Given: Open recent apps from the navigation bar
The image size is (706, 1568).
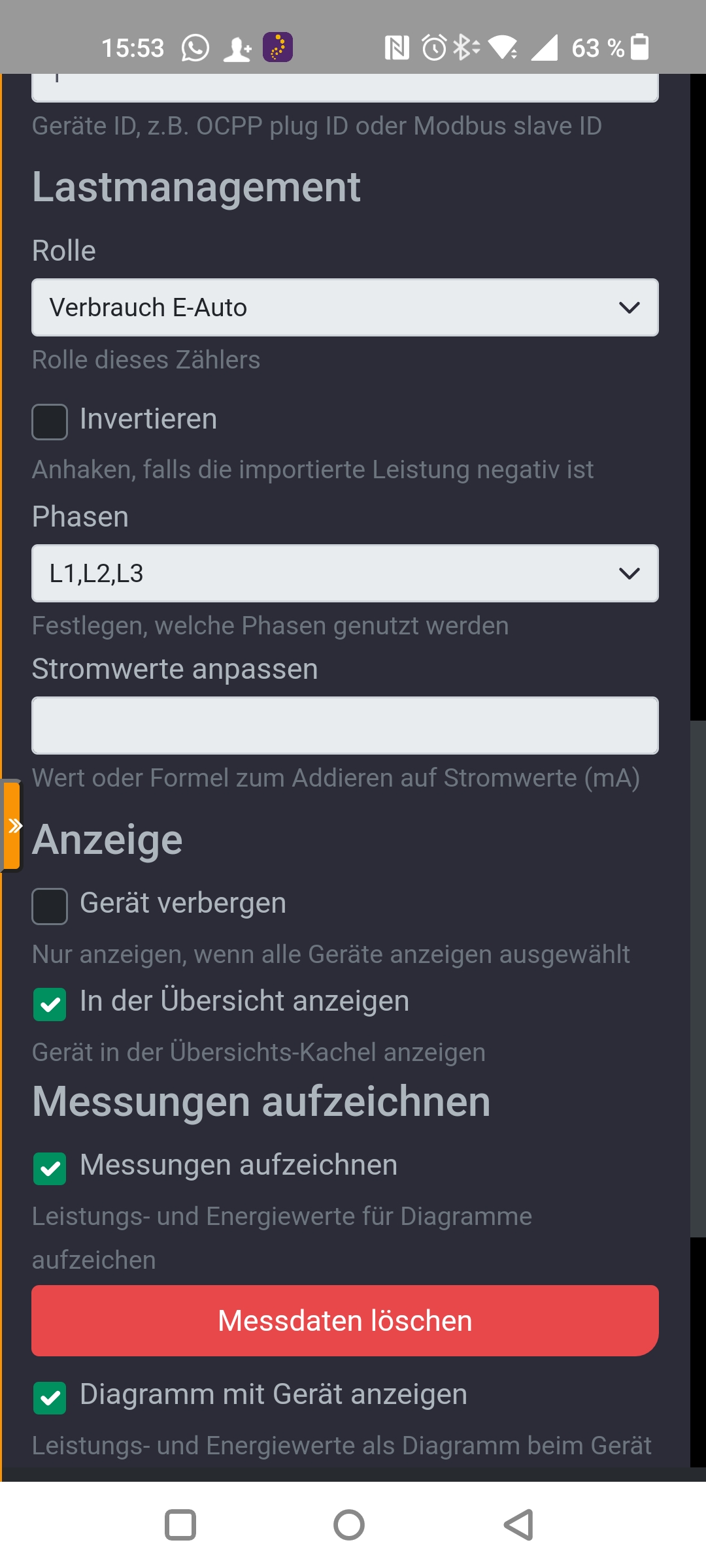Looking at the screenshot, I should pos(180,1525).
